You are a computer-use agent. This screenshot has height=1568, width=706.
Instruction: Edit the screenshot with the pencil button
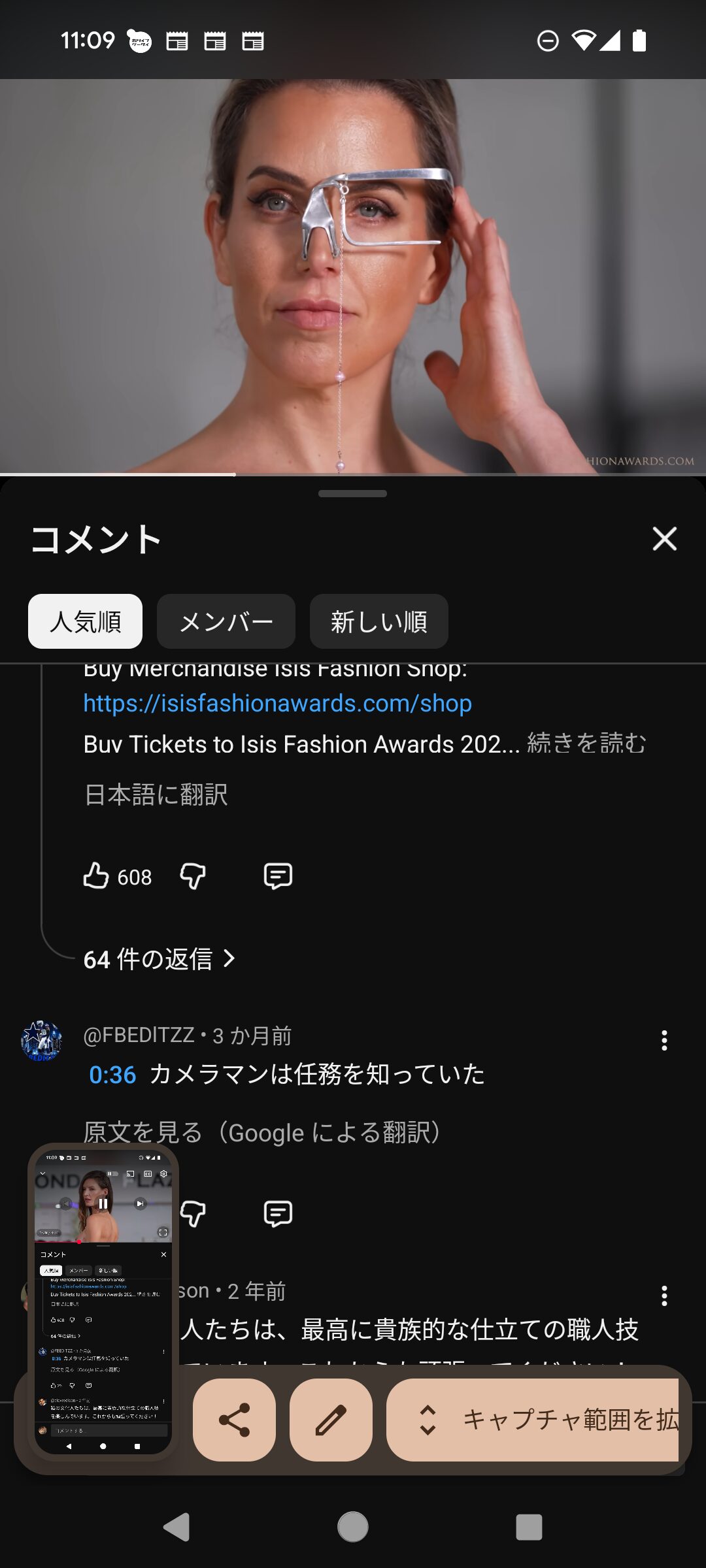(x=331, y=1420)
